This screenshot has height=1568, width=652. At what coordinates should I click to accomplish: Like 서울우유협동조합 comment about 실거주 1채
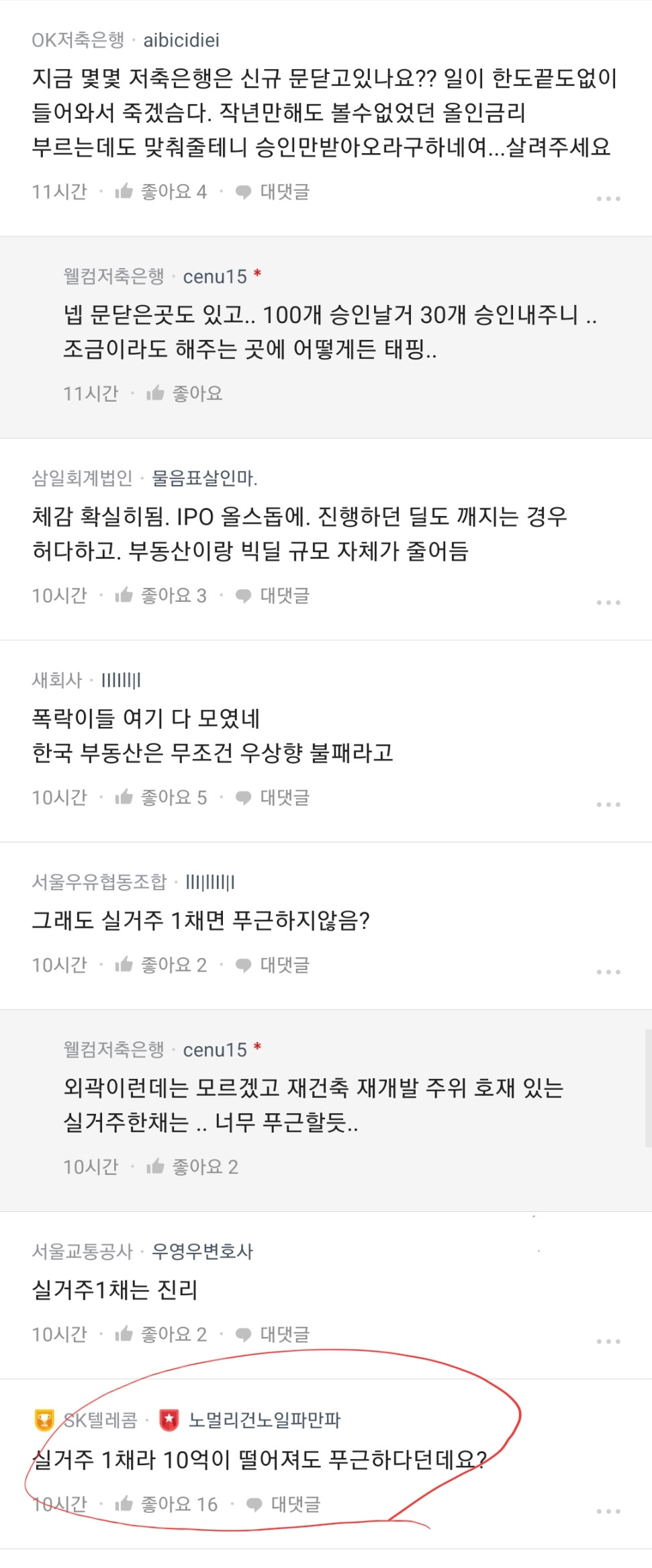pyautogui.click(x=160, y=965)
